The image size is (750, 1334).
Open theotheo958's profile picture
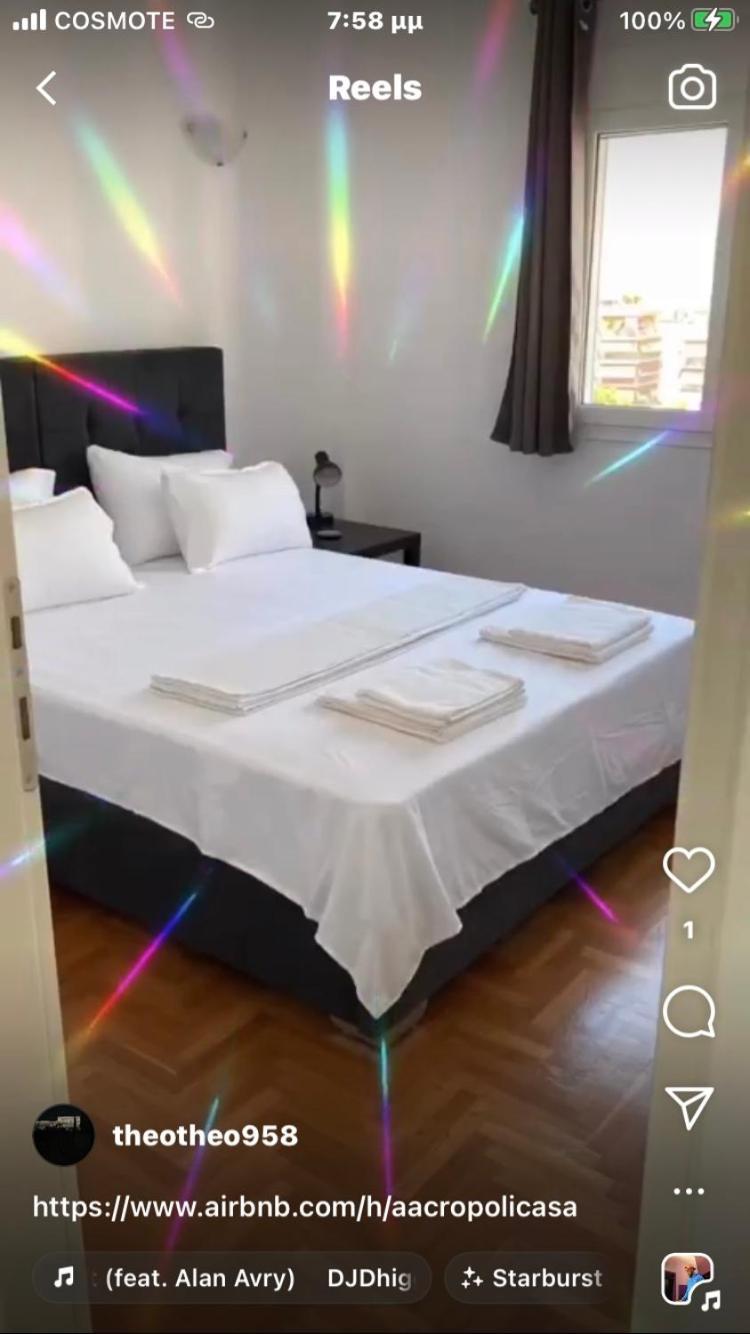64,1135
